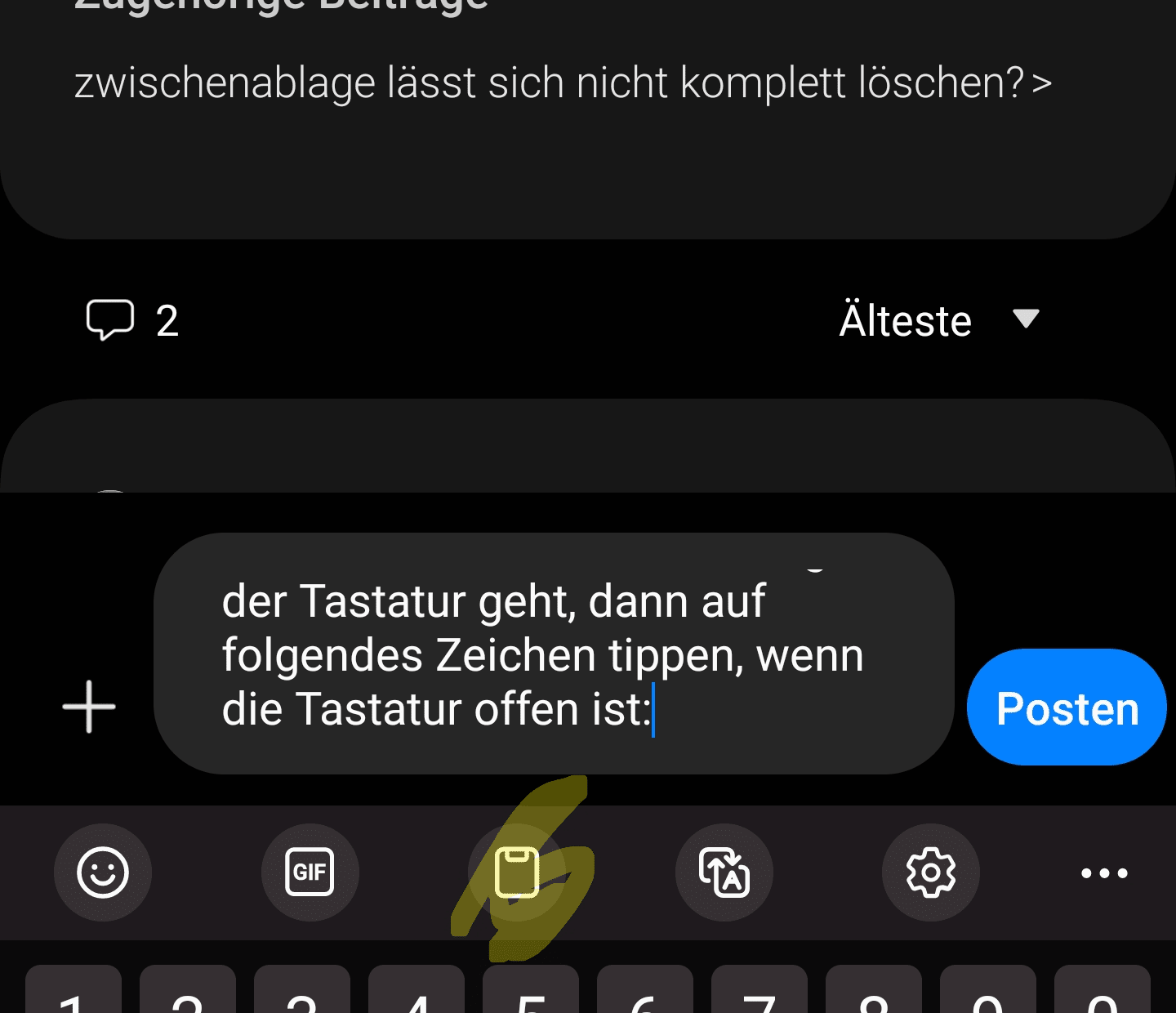1176x1013 pixels.
Task: Open keyboard settings gear
Action: (931, 872)
